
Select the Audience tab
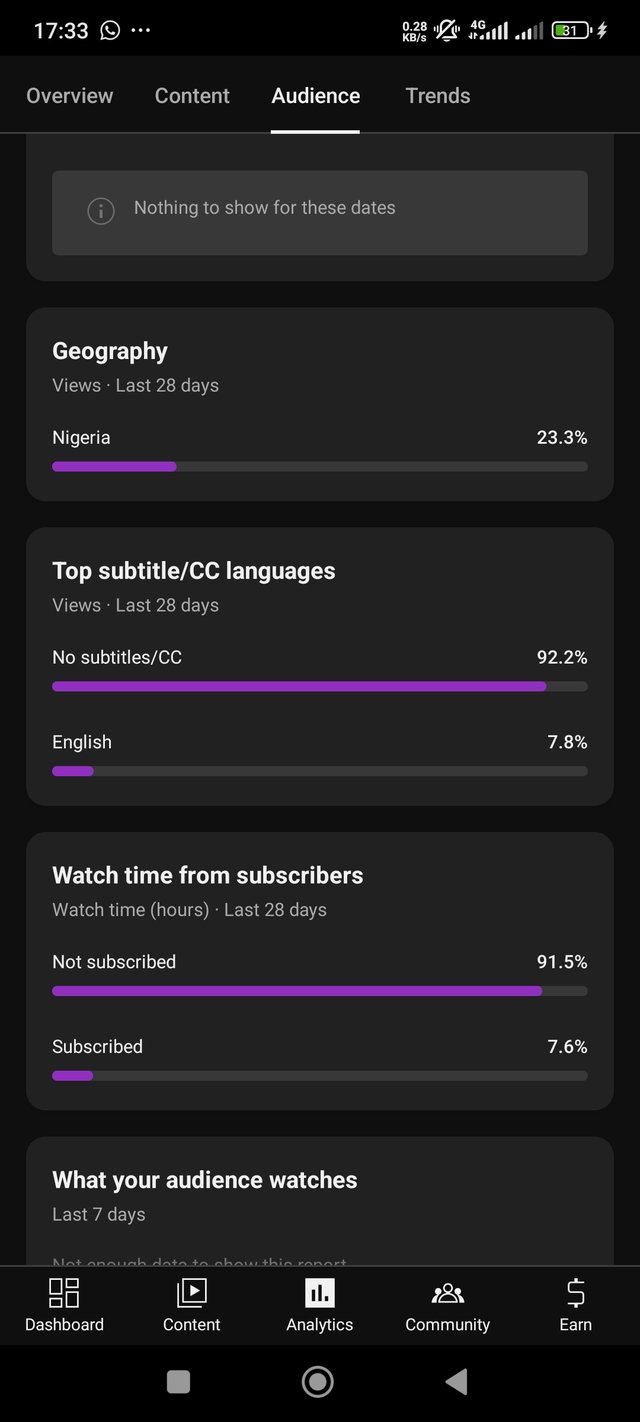315,96
